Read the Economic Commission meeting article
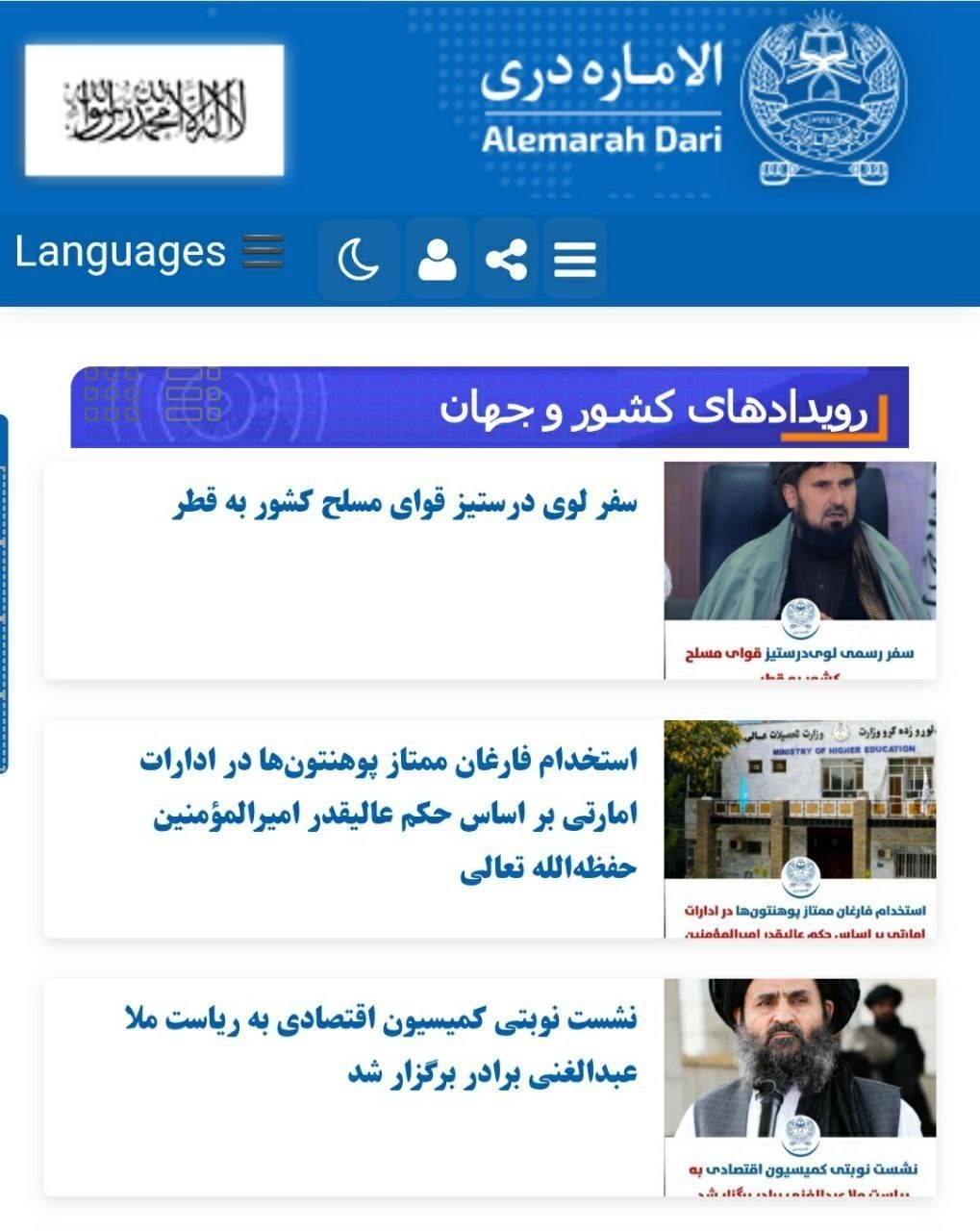The height and width of the screenshot is (1231, 980). [x=381, y=1045]
